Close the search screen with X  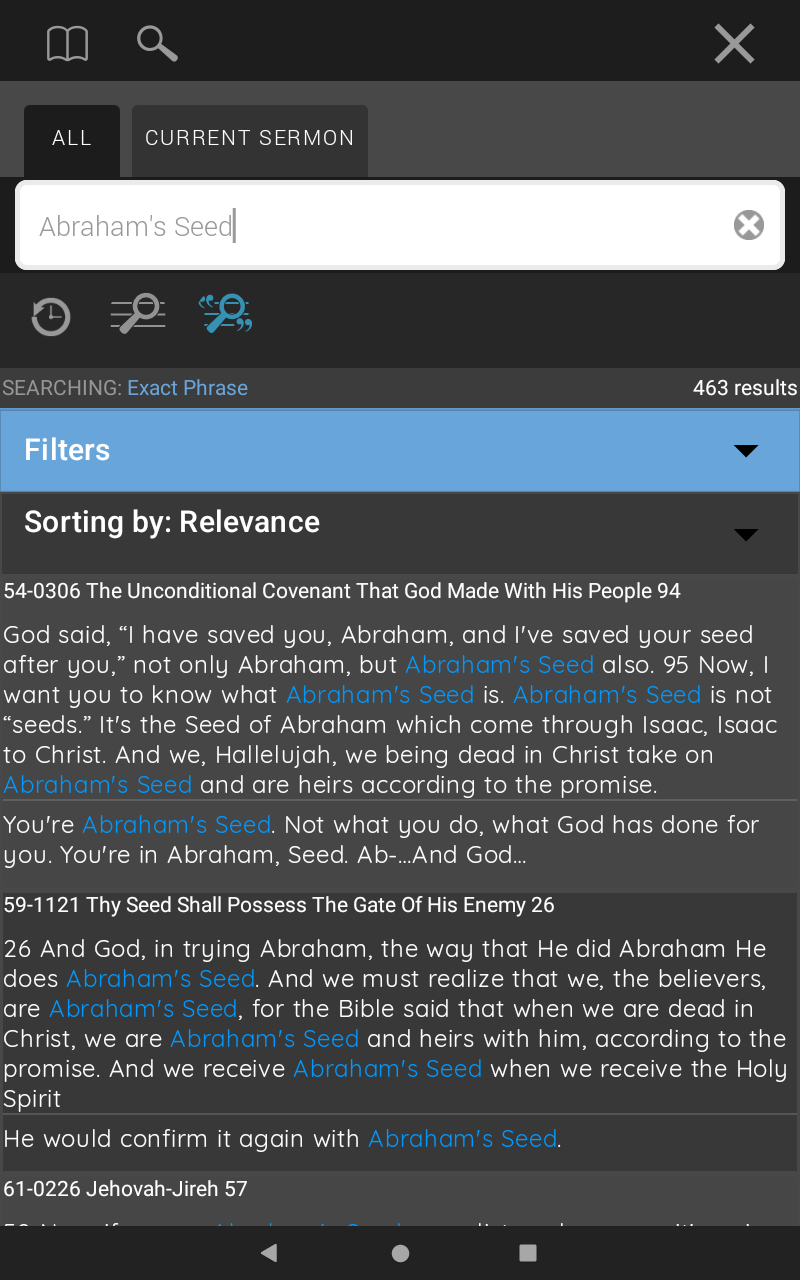coord(734,44)
